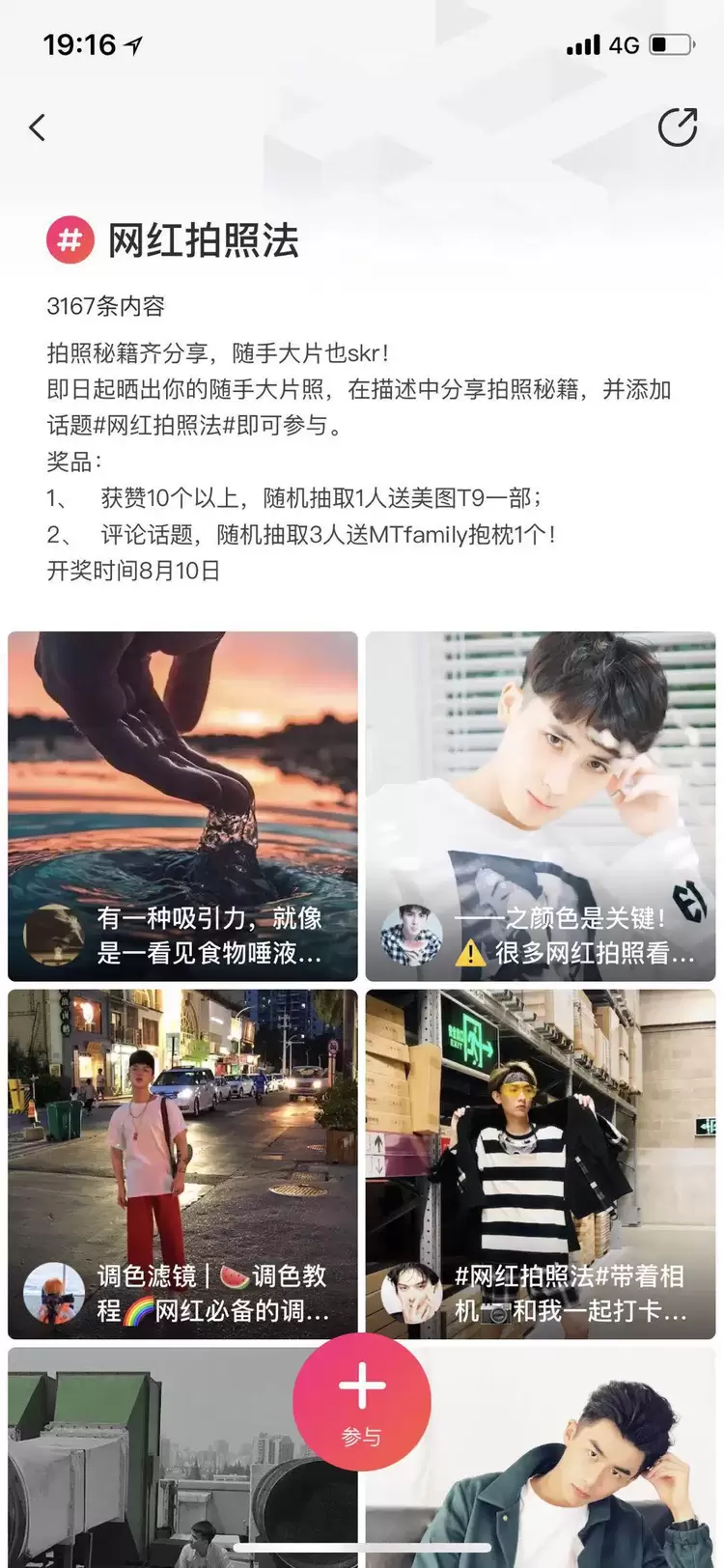Open the post 之颜色是关键
Screen dimensions: 724x1568
pyautogui.click(x=540, y=806)
